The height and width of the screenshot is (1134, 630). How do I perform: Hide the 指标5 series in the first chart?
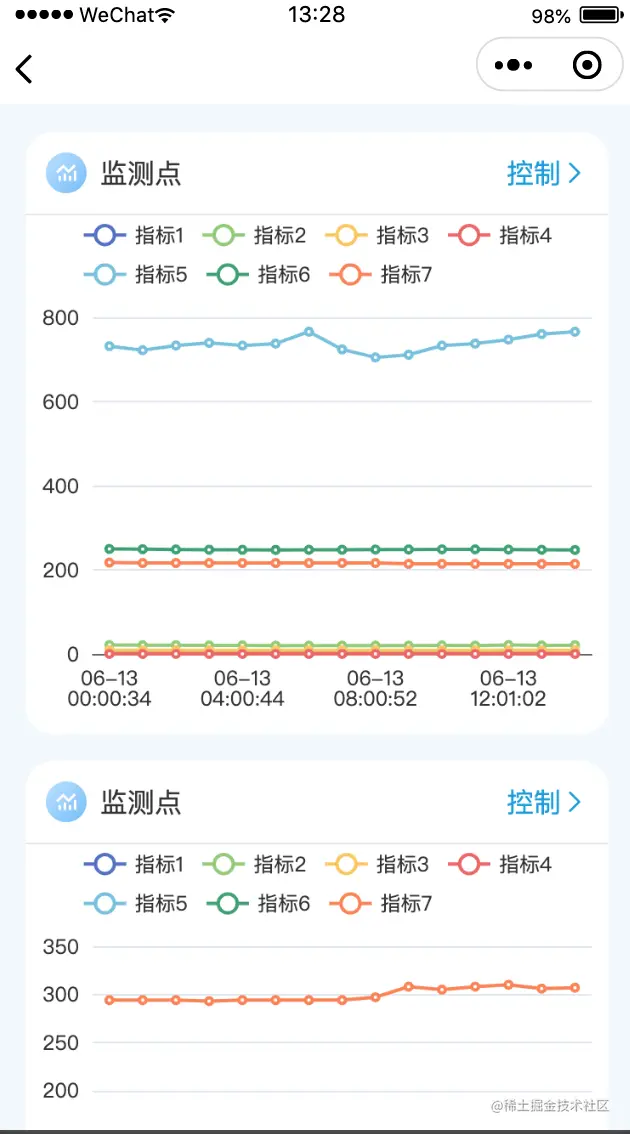[135, 275]
